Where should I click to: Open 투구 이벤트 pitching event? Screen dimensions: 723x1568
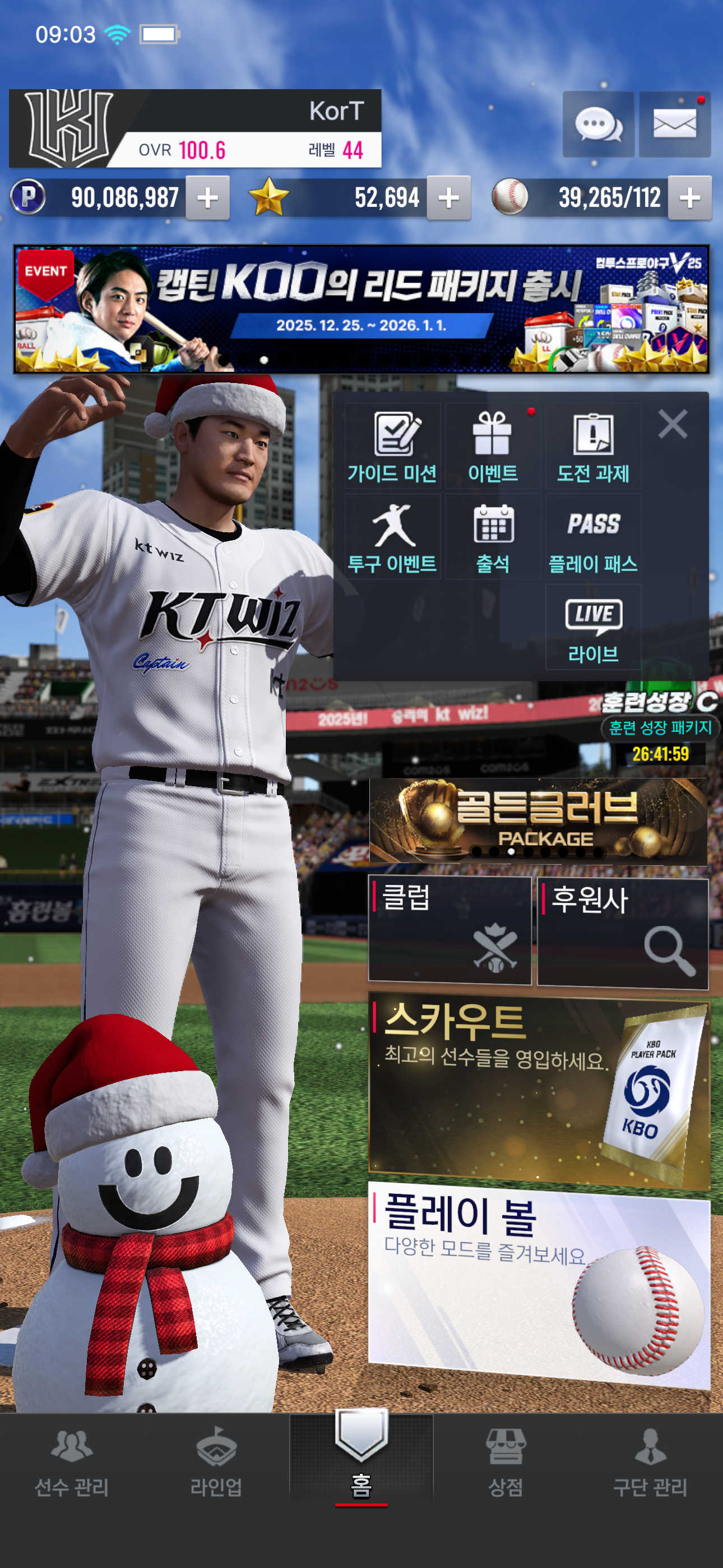click(392, 537)
